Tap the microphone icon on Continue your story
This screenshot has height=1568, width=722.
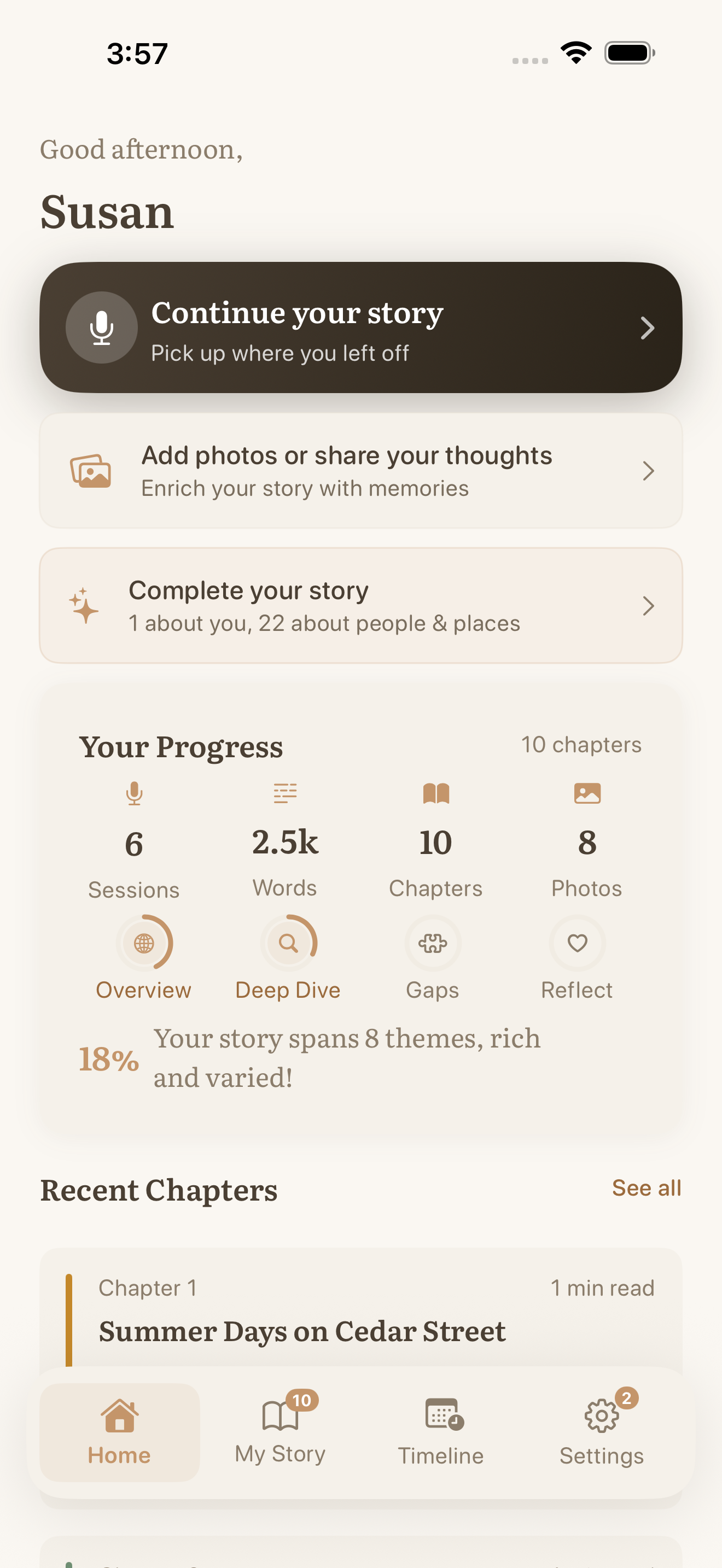(101, 327)
